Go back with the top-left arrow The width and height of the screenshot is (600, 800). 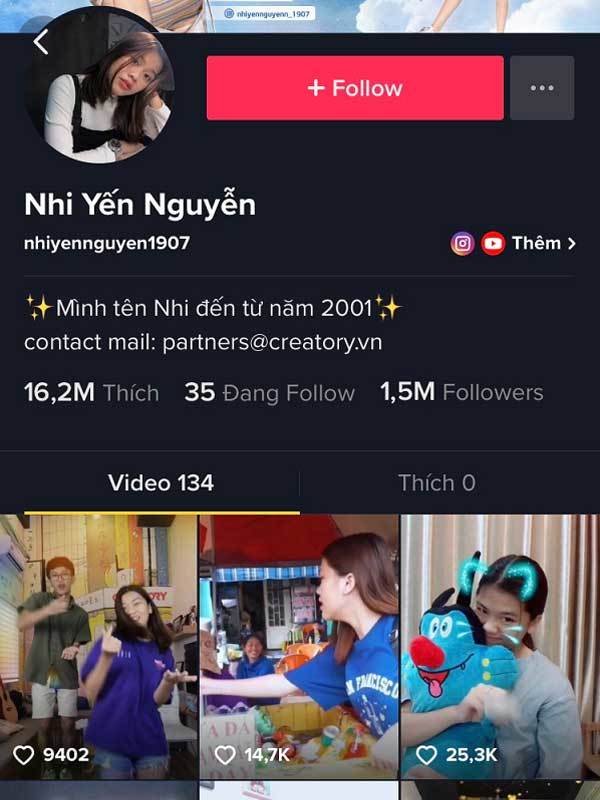pos(40,42)
